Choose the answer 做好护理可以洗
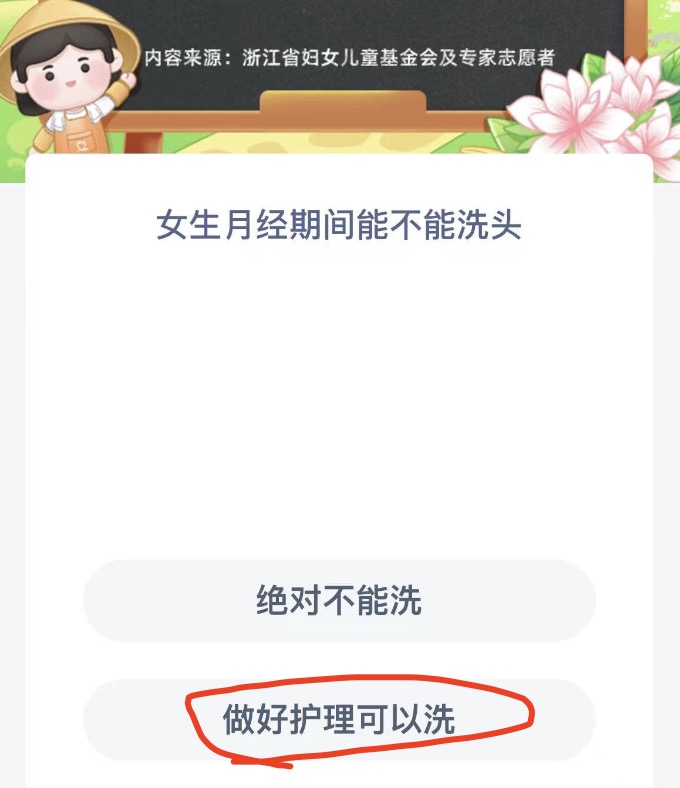This screenshot has width=680, height=788. [x=339, y=720]
